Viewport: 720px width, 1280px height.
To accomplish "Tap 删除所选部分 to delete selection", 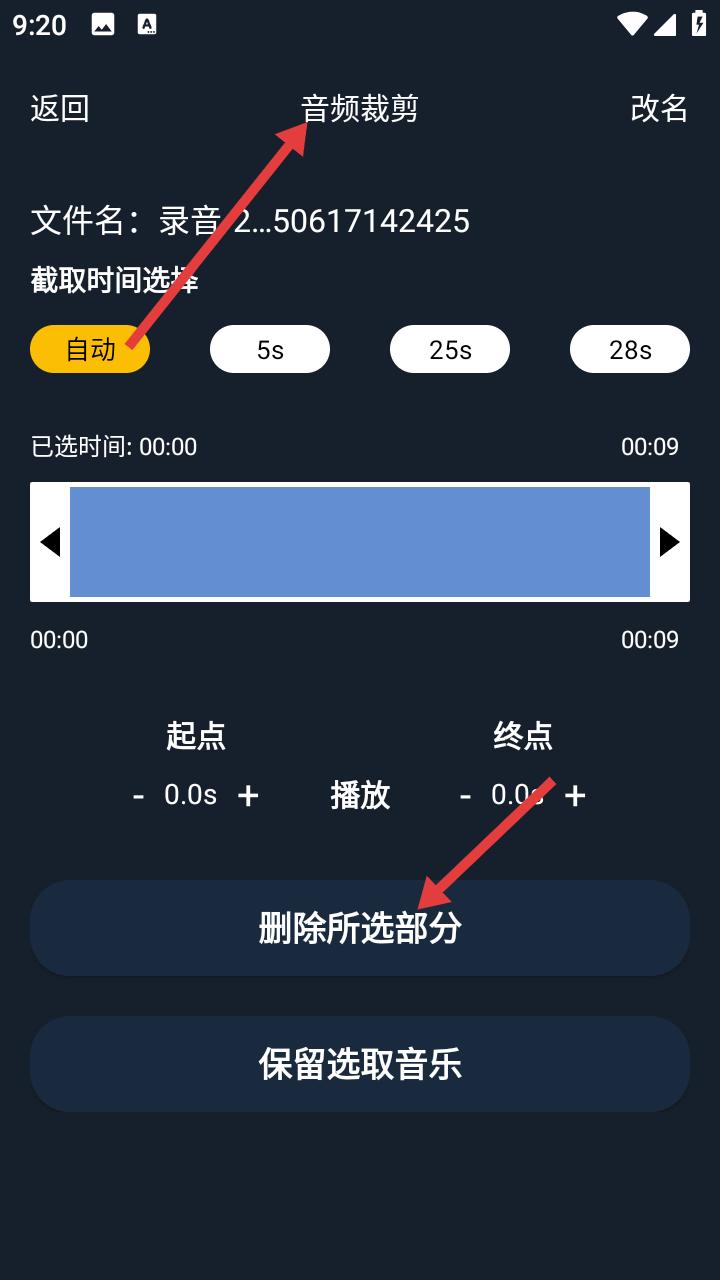I will [x=360, y=928].
